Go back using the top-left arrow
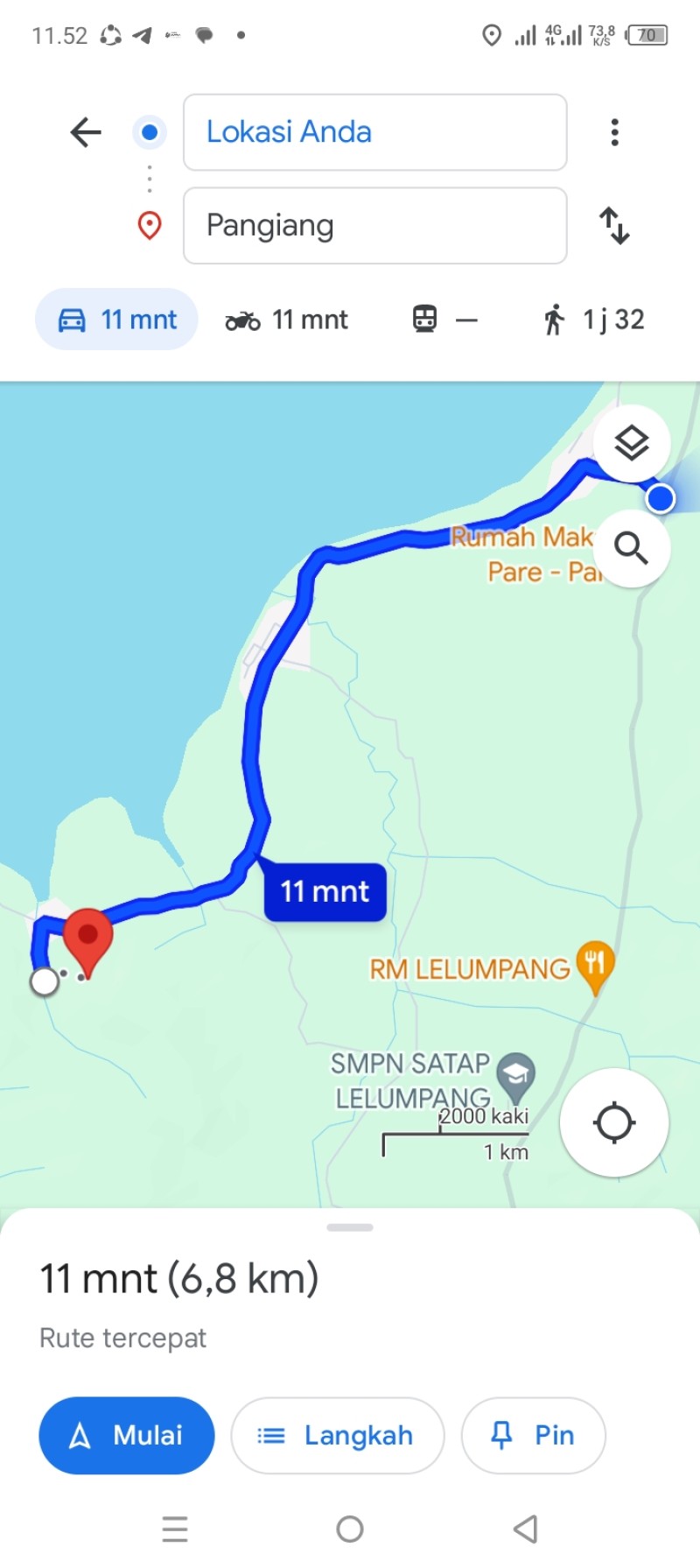Viewport: 700px width, 1568px height. tap(86, 132)
